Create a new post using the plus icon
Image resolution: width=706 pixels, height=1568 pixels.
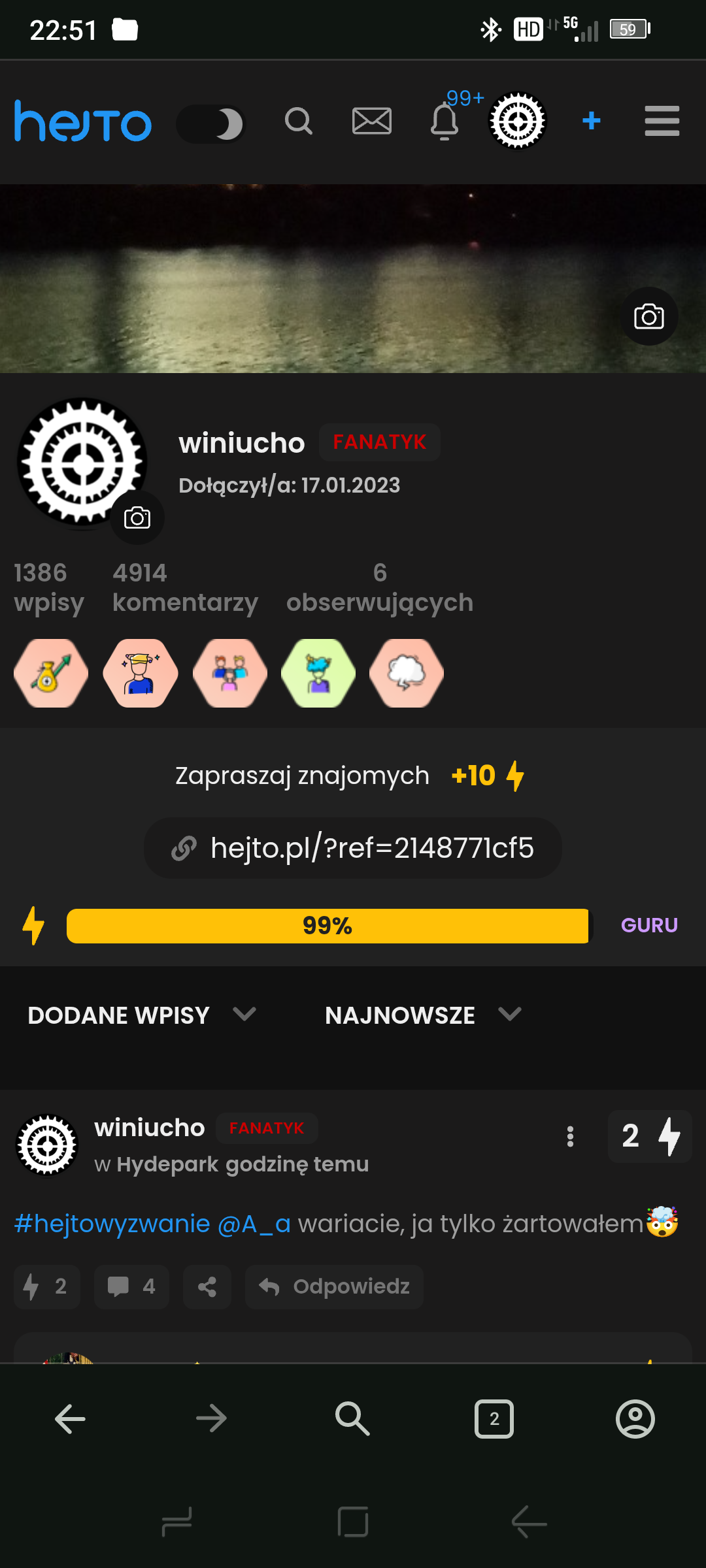(590, 122)
